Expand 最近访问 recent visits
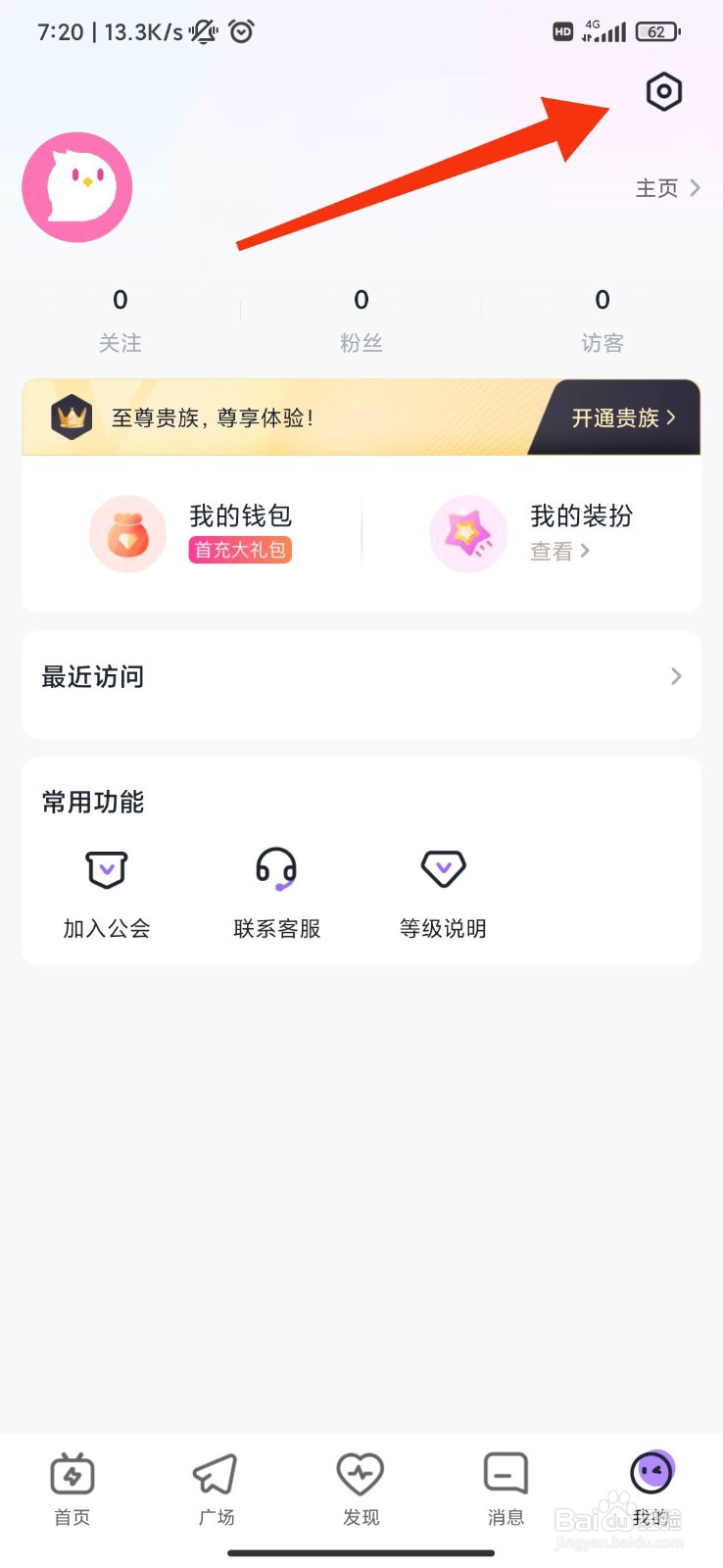Image resolution: width=723 pixels, height=1568 pixels. [361, 677]
